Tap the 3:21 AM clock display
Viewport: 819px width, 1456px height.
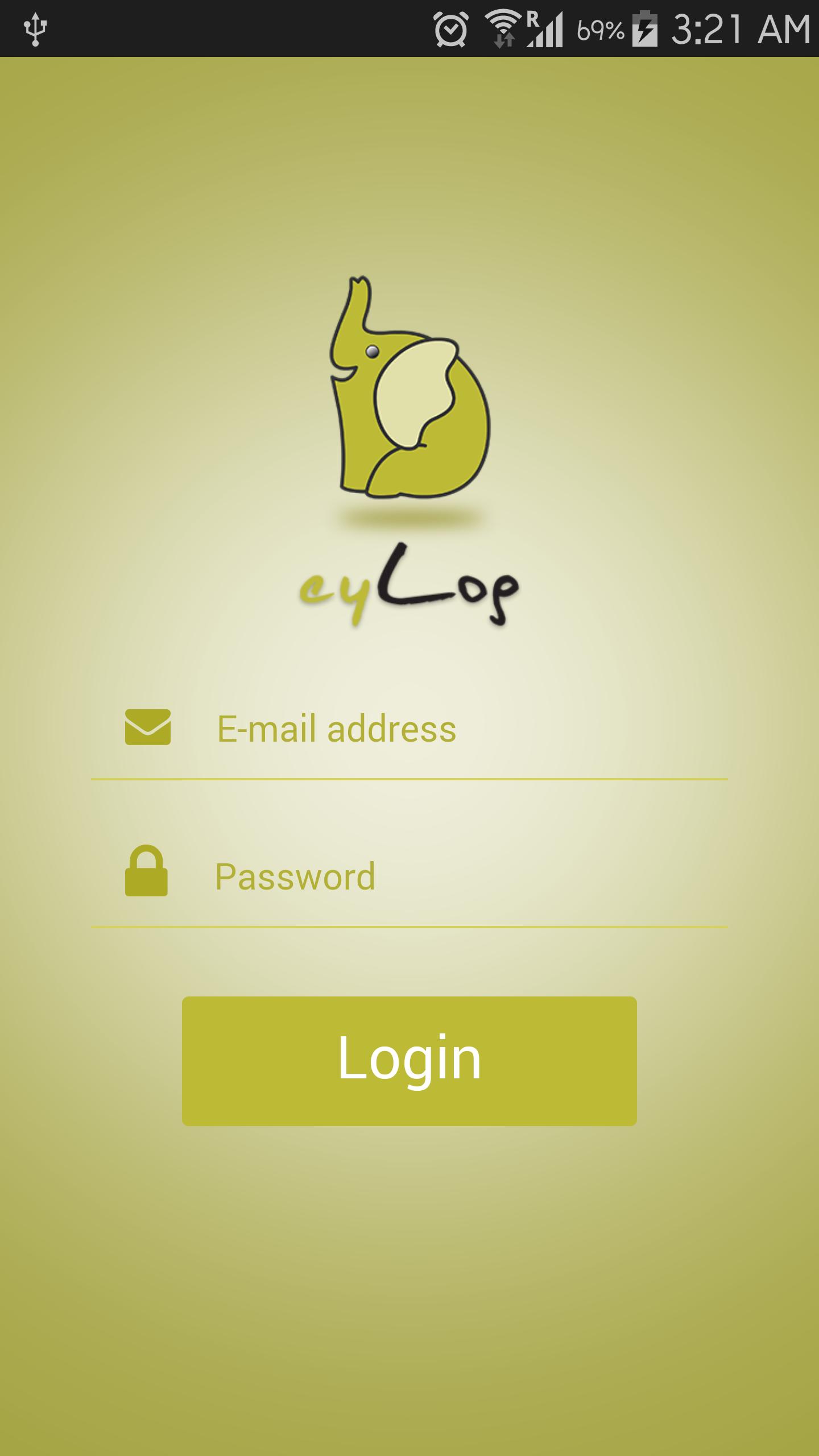click(739, 30)
